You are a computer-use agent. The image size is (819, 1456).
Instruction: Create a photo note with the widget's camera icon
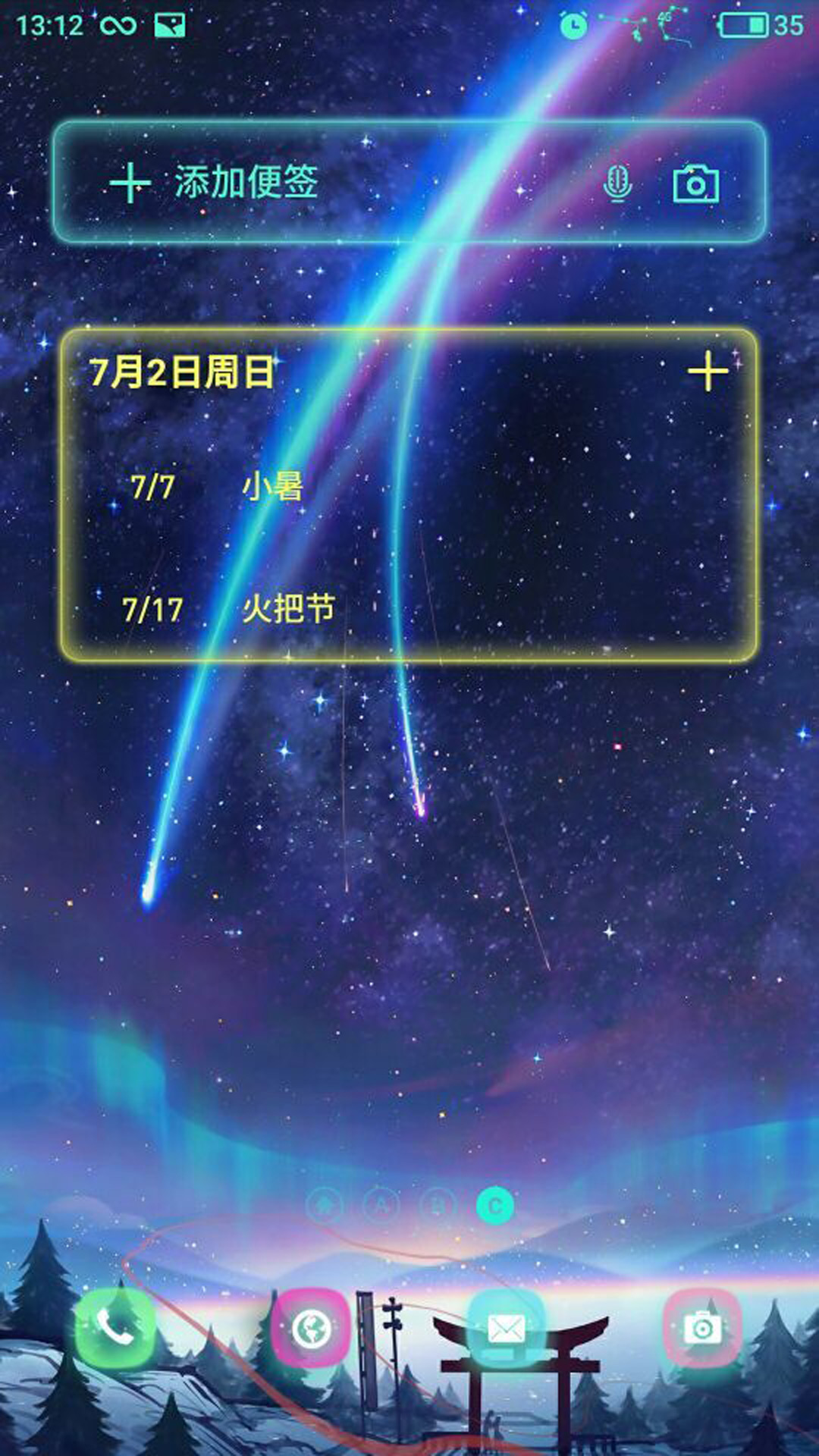click(x=696, y=184)
